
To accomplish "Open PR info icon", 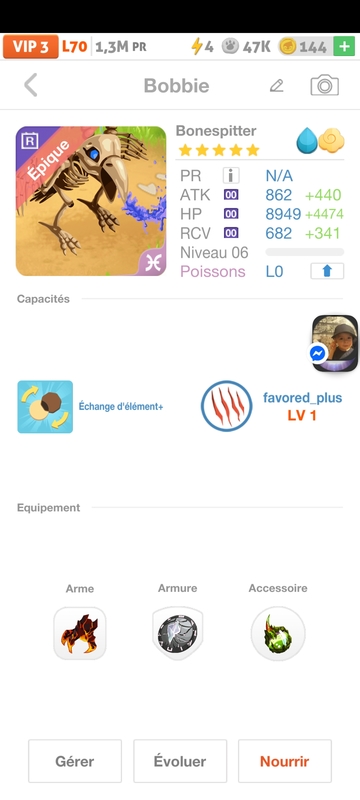I will (x=231, y=176).
